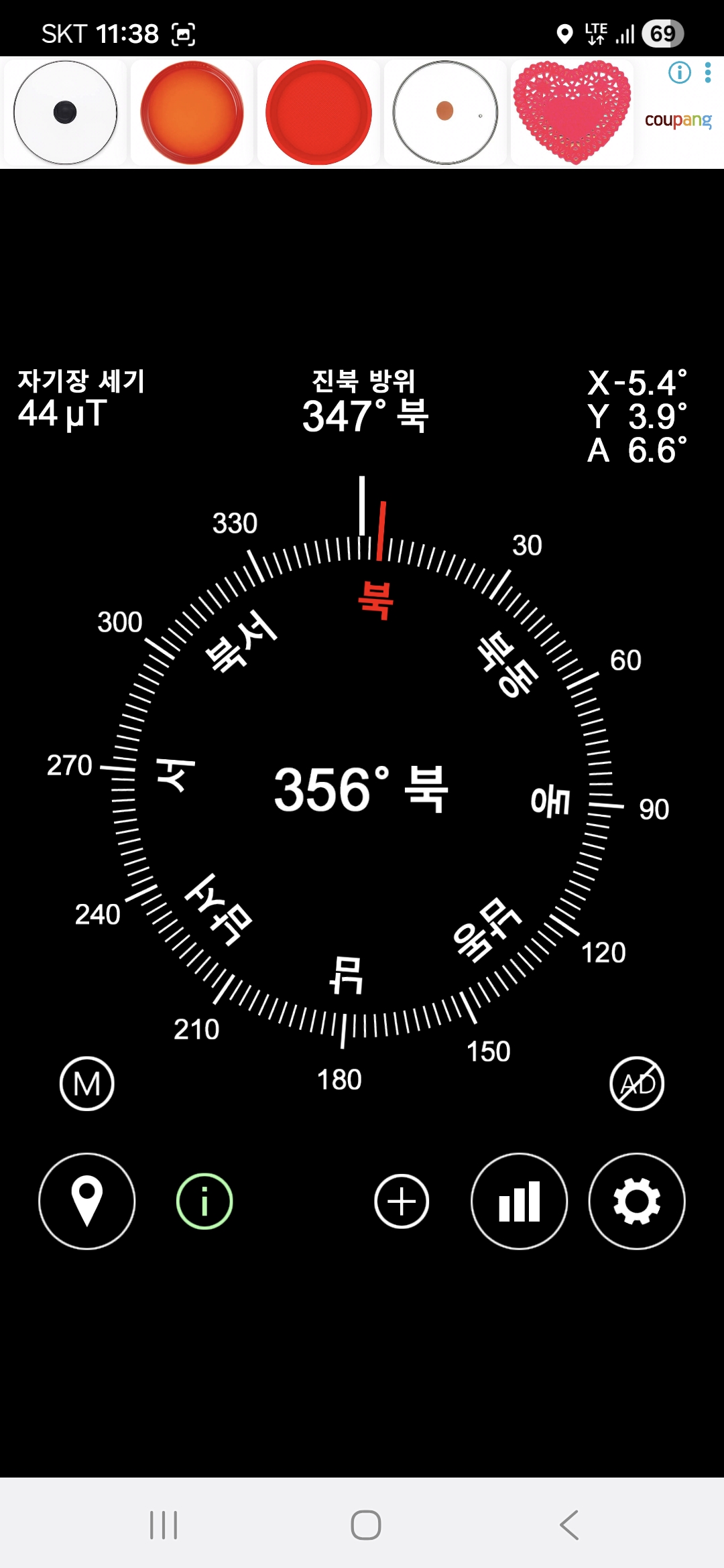Open the red heart doily ad product

572,113
